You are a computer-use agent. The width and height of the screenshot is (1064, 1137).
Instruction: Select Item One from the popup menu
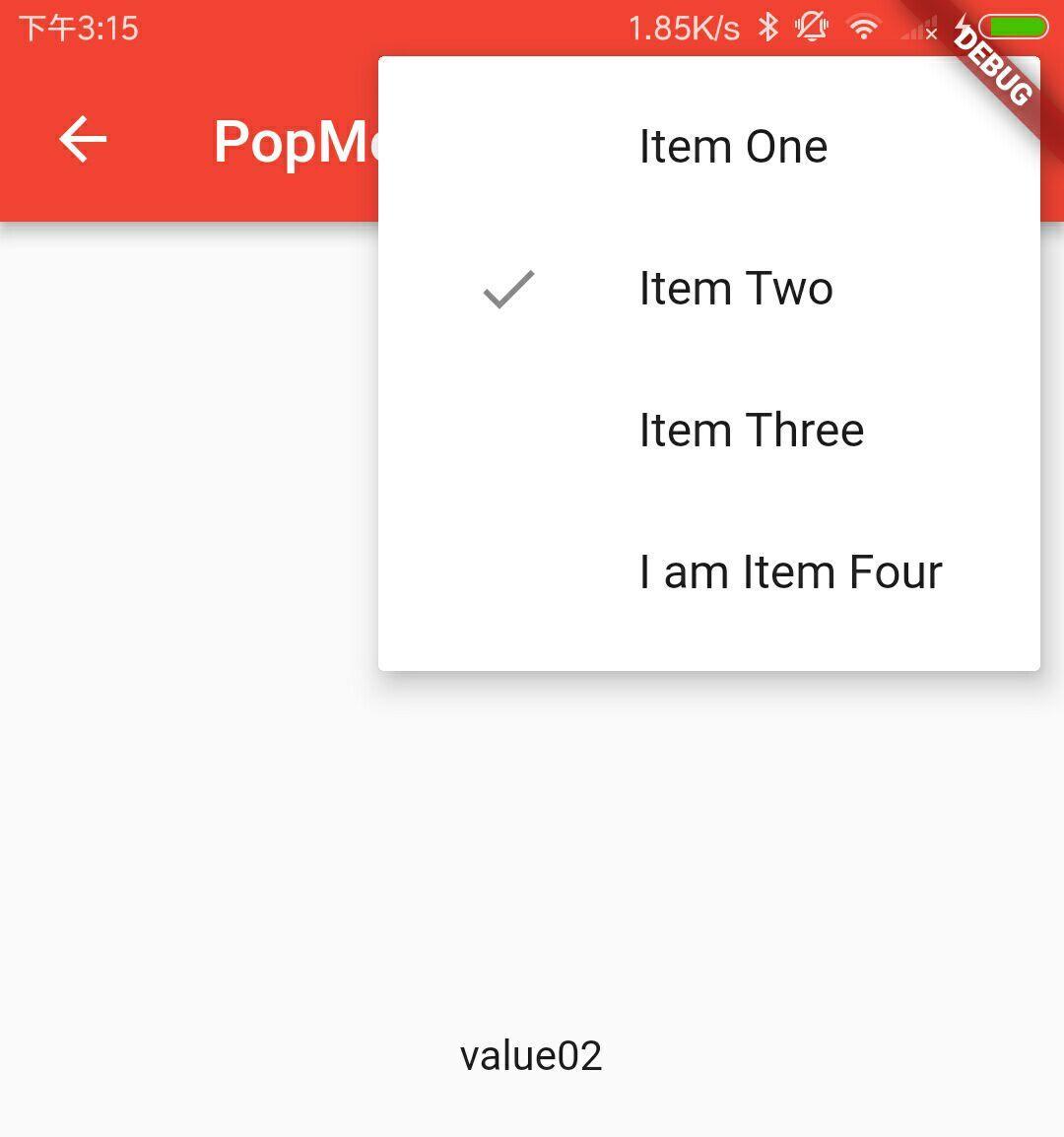click(732, 147)
